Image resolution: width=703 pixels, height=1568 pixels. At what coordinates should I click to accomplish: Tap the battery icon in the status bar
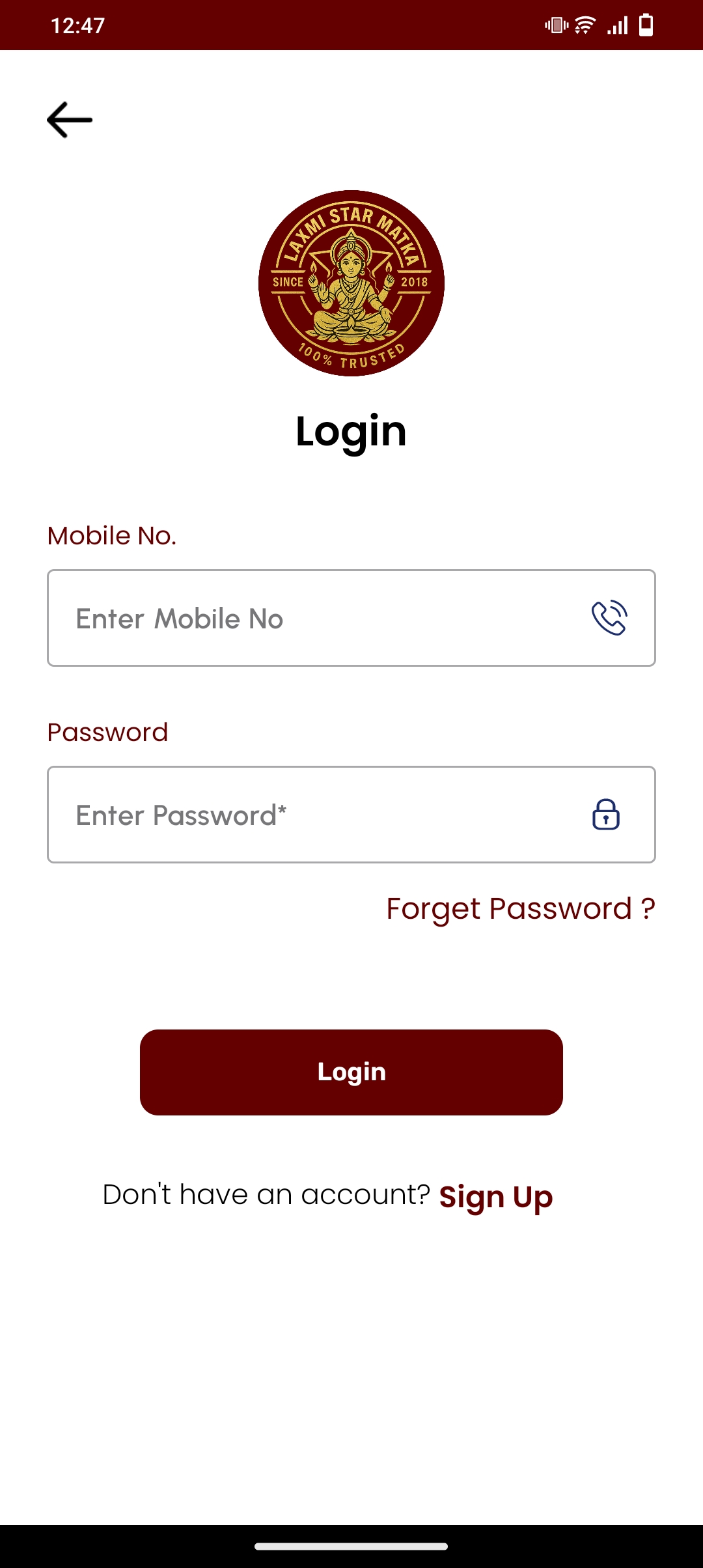pos(645,25)
